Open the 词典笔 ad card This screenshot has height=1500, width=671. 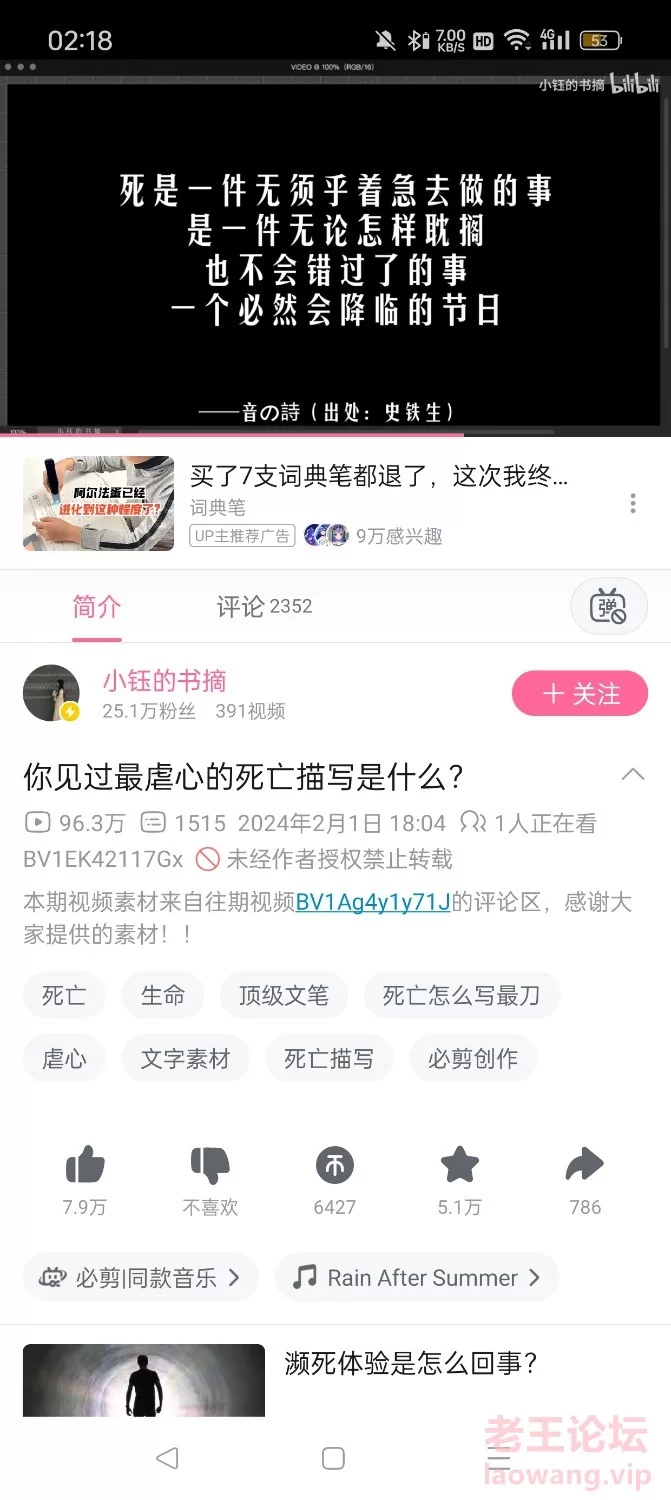coord(335,503)
